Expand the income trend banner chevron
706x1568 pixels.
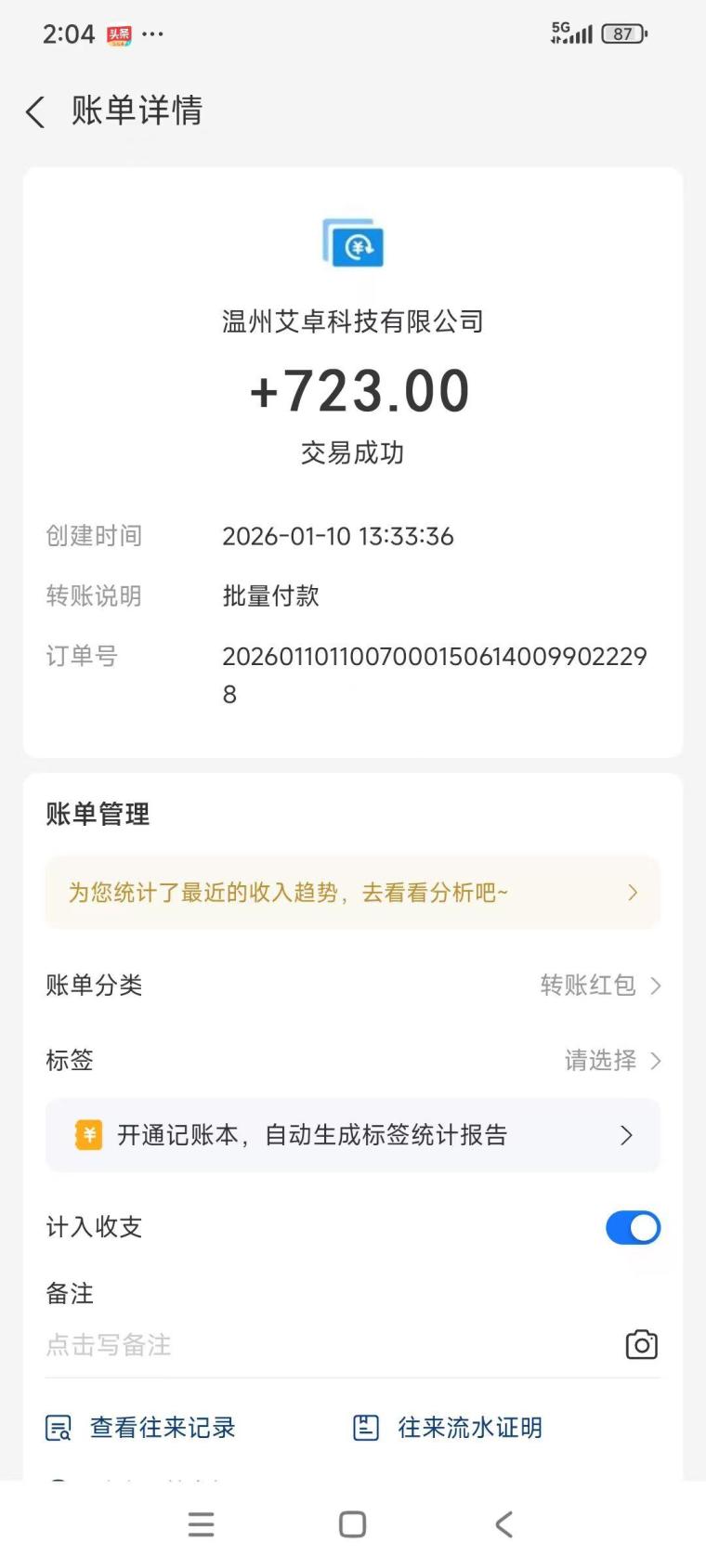[x=634, y=893]
